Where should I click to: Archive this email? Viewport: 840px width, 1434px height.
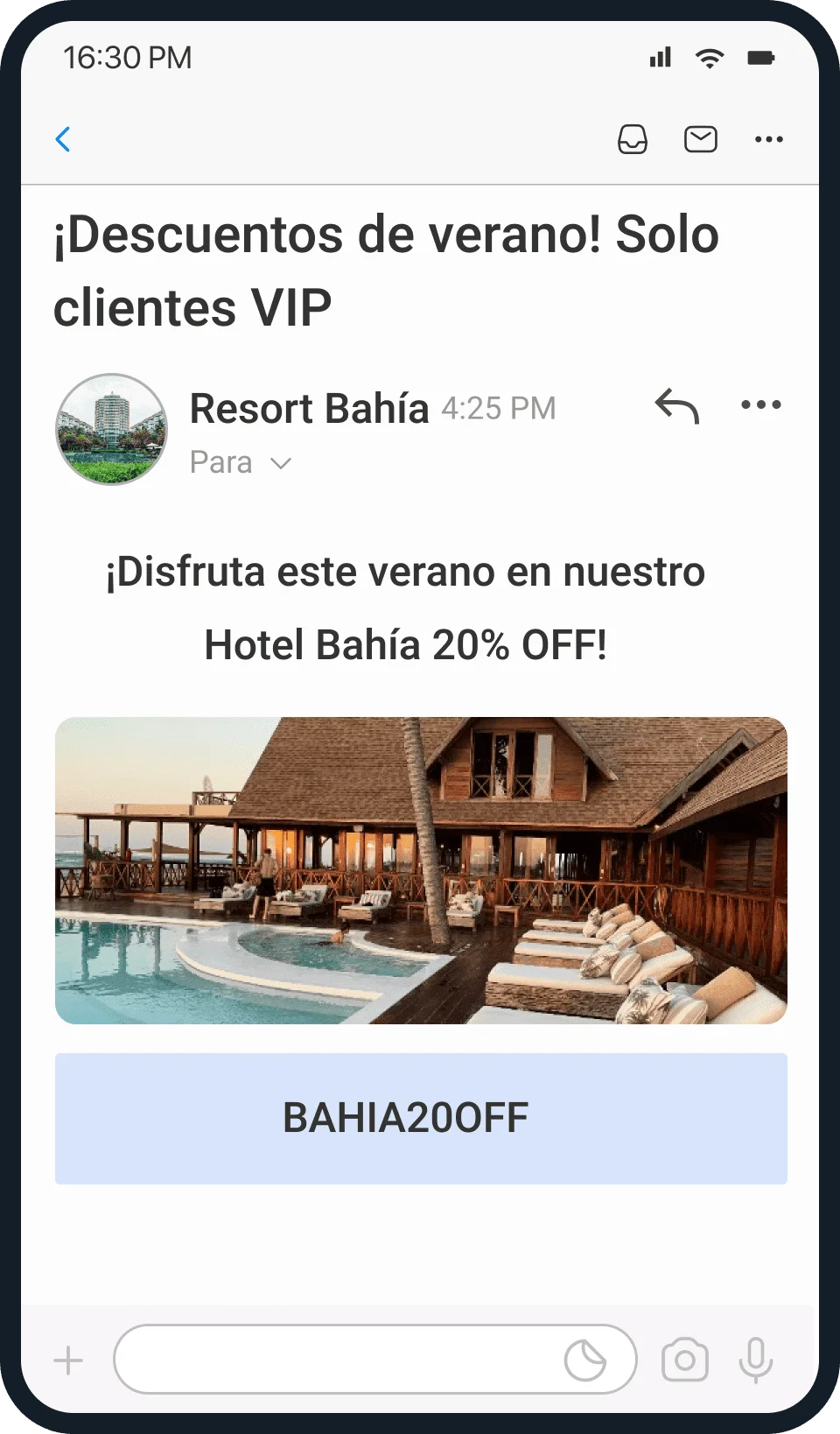(633, 139)
